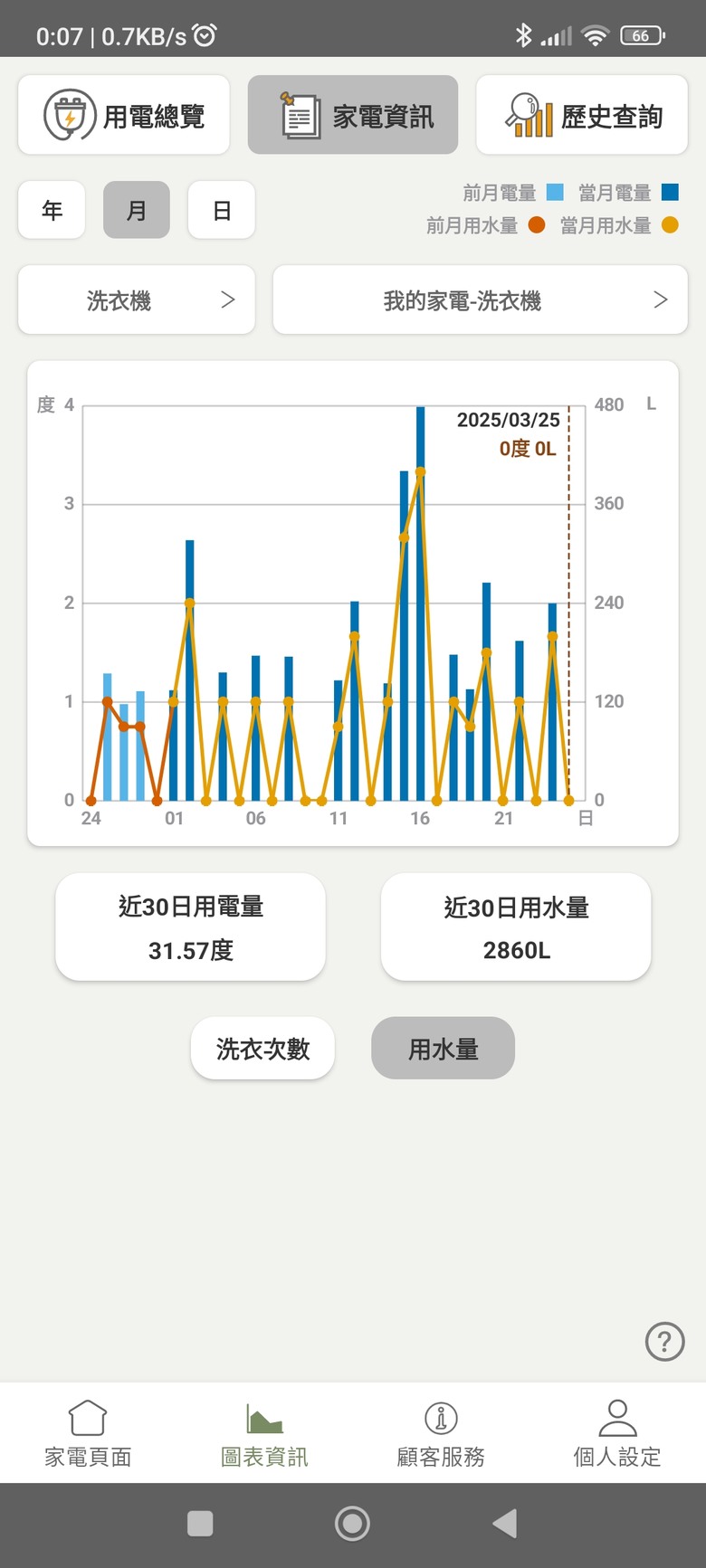Screen dimensions: 706x1568
Task: Tap the system home button
Action: 352,1524
